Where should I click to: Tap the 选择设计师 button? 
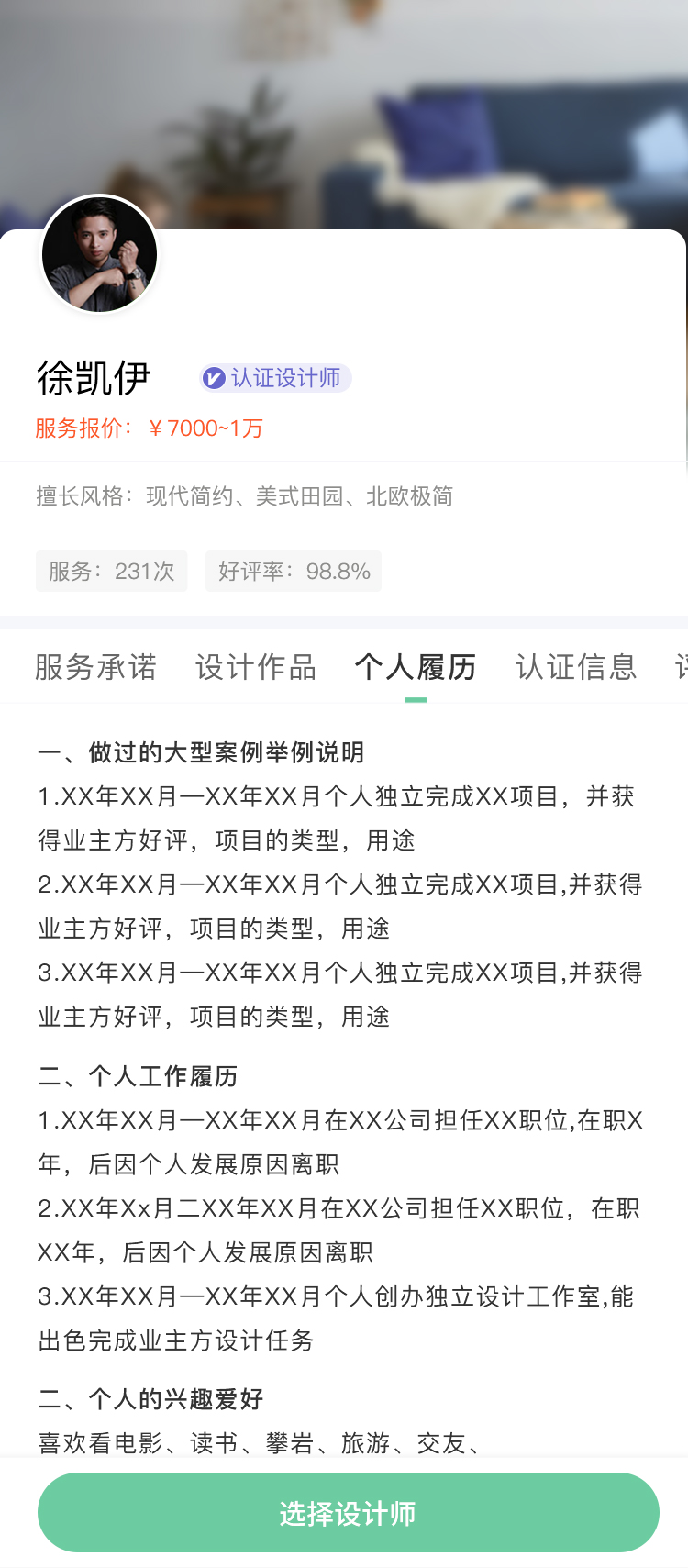348,1513
